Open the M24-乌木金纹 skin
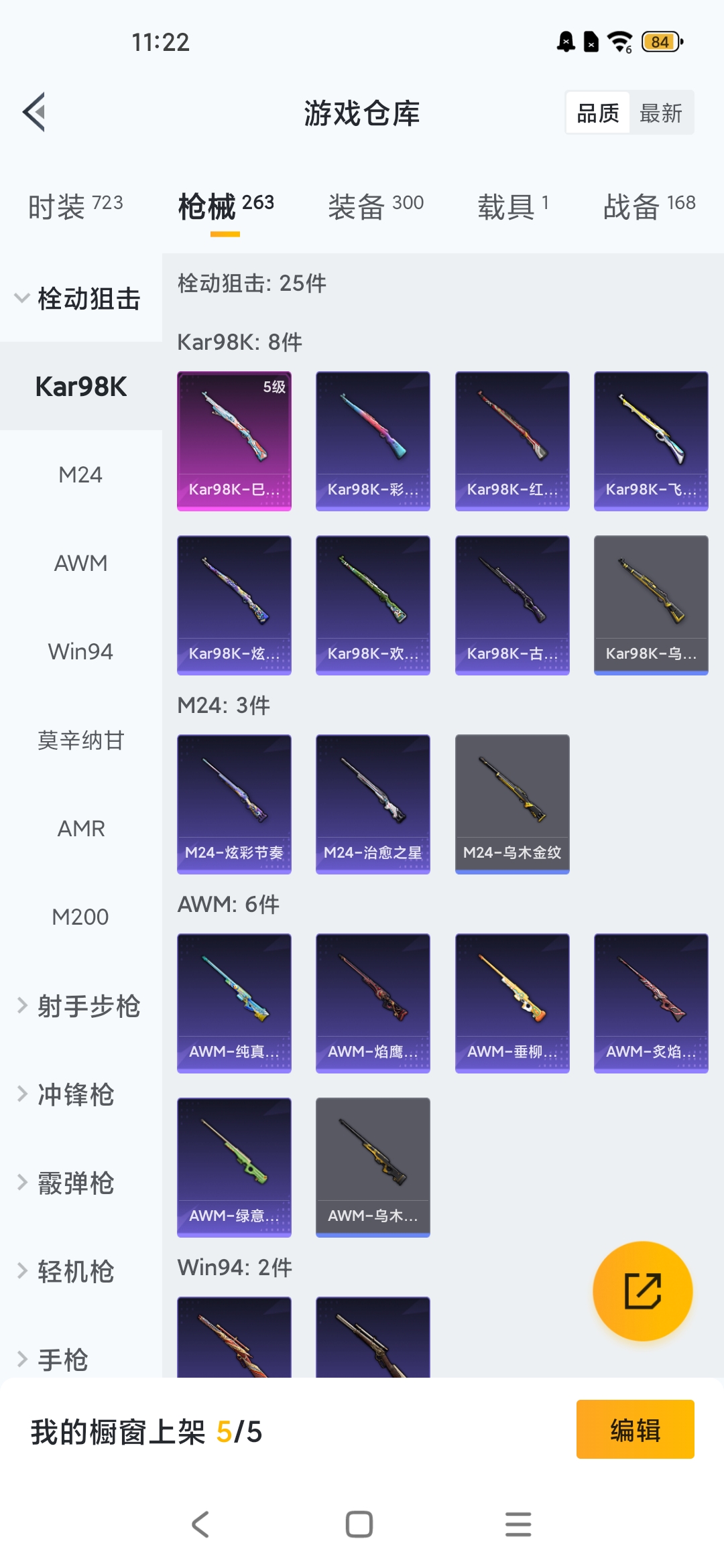Viewport: 724px width, 1568px height. [512, 804]
